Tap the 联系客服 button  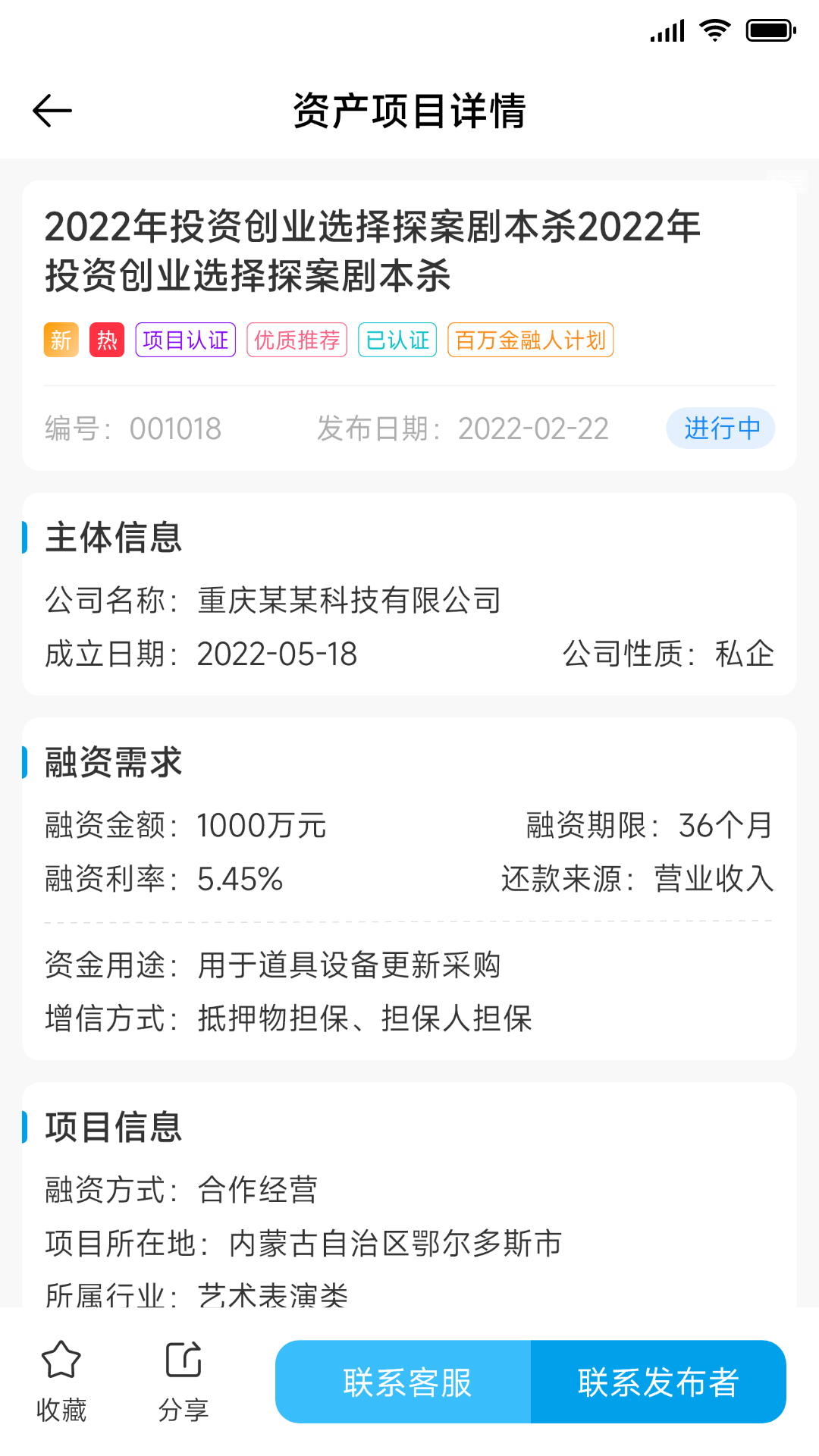[406, 1382]
